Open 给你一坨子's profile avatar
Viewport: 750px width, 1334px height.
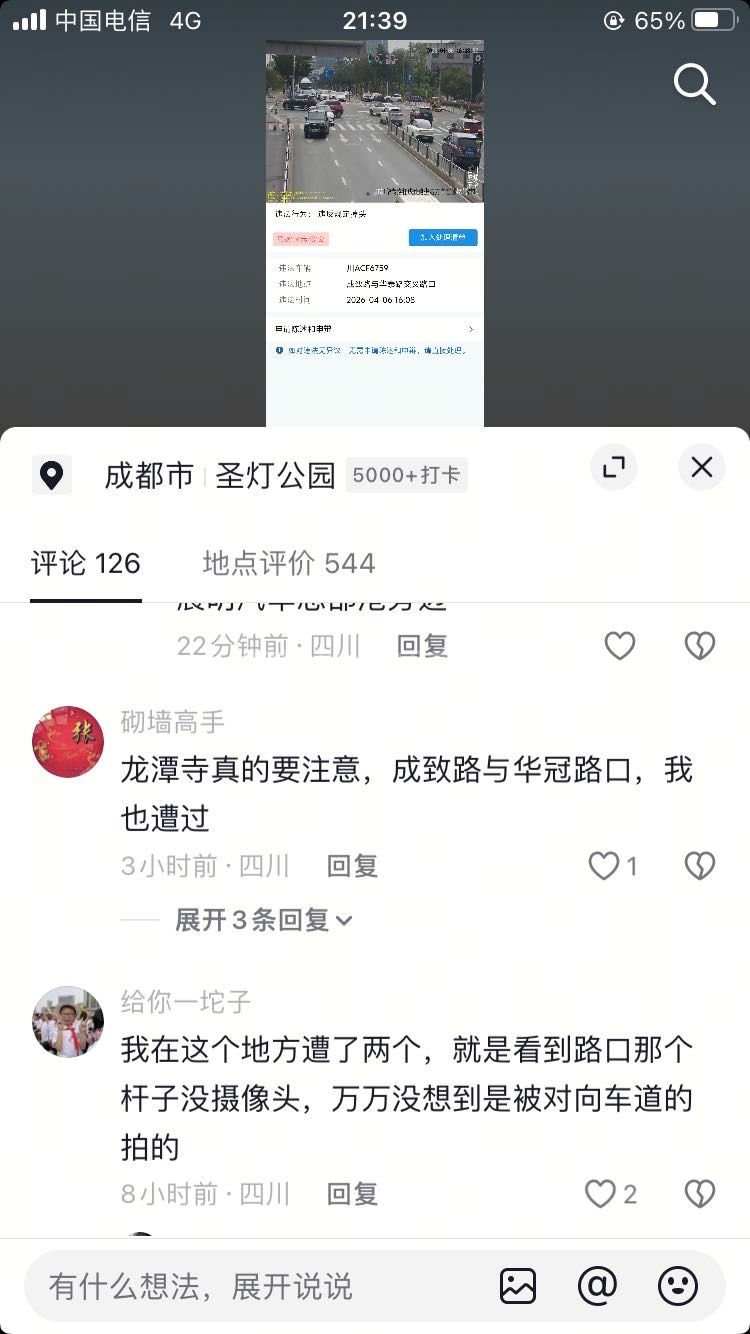68,1021
